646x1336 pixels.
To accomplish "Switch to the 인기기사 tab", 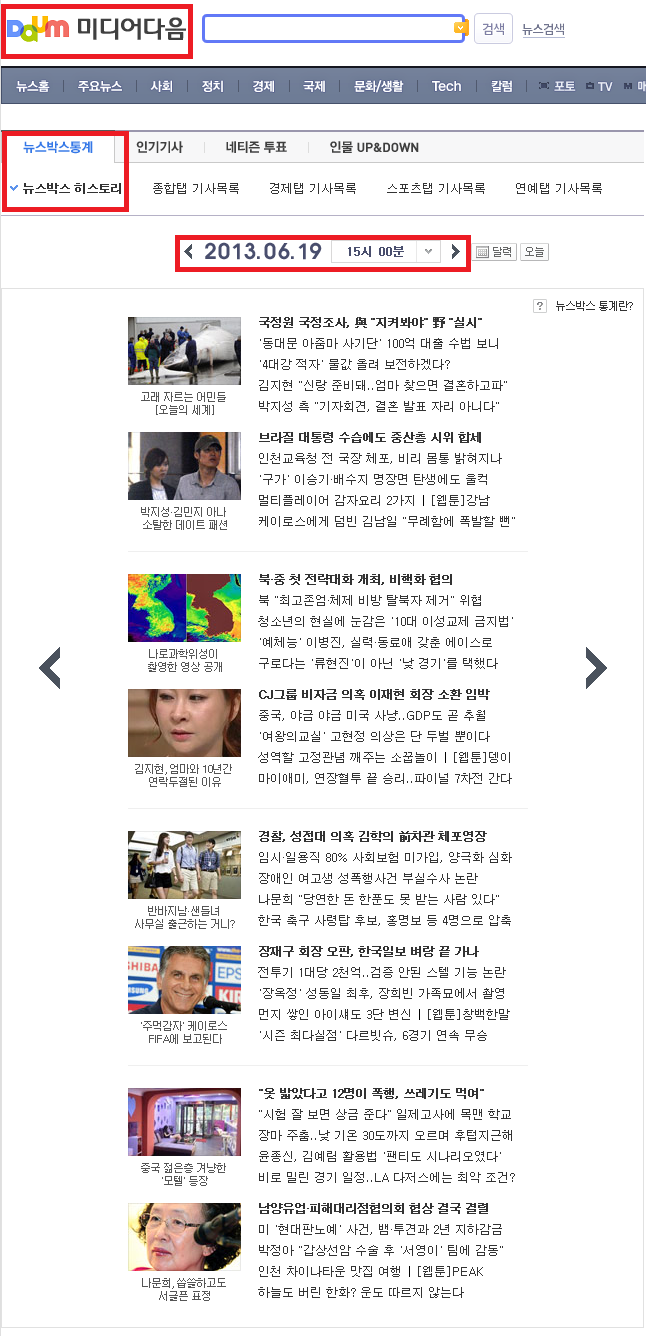I will (x=159, y=147).
